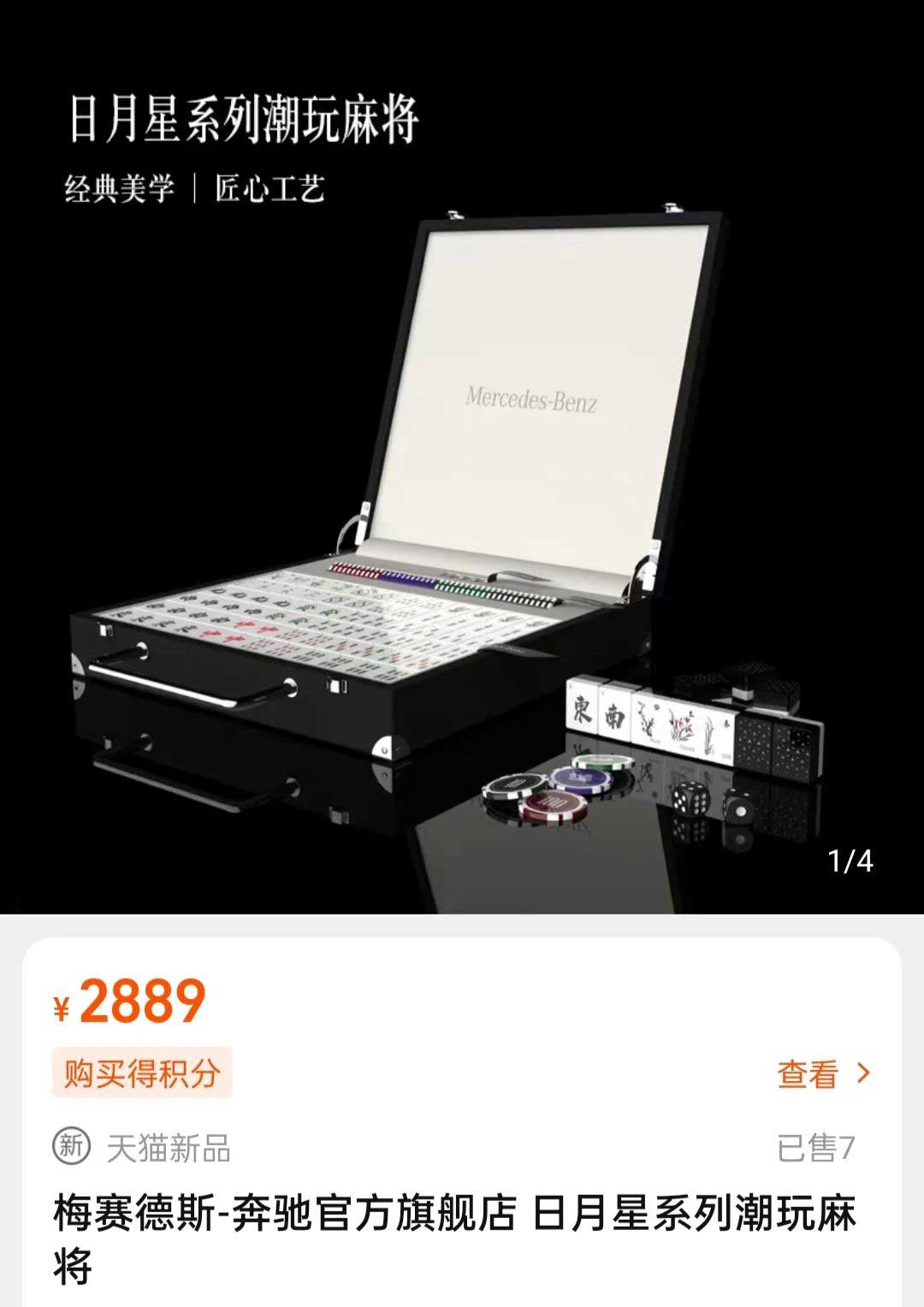Tap the 购买得积分 tag
The height and width of the screenshot is (1307, 924).
pyautogui.click(x=142, y=1073)
